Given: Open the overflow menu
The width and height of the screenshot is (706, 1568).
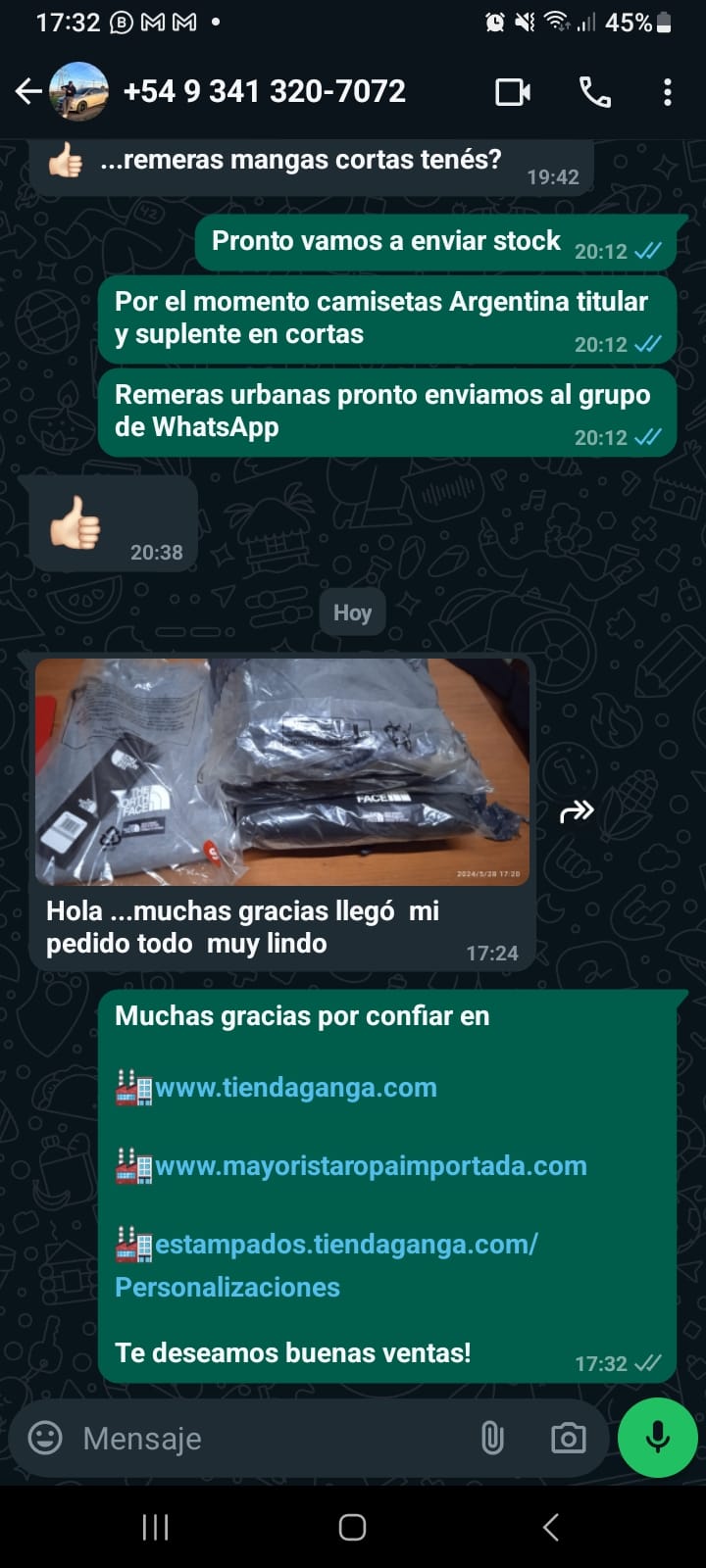Looking at the screenshot, I should (x=668, y=92).
